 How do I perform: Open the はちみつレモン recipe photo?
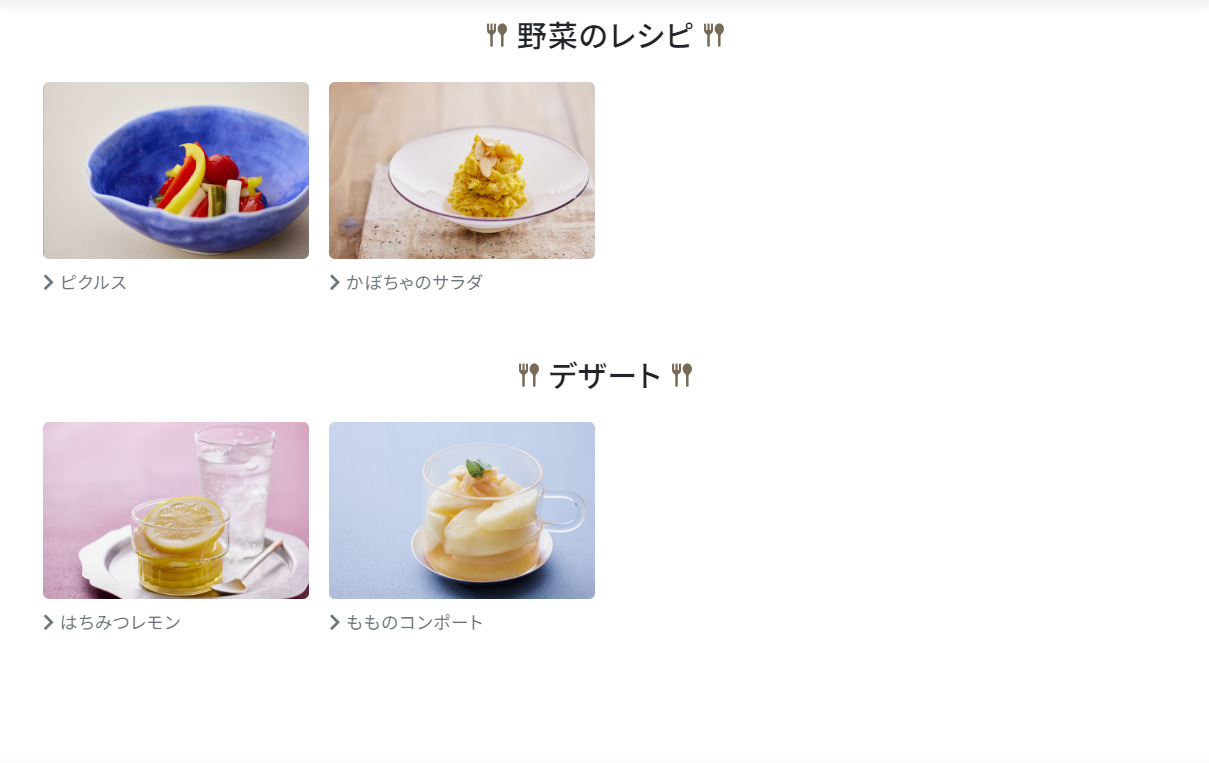(176, 510)
